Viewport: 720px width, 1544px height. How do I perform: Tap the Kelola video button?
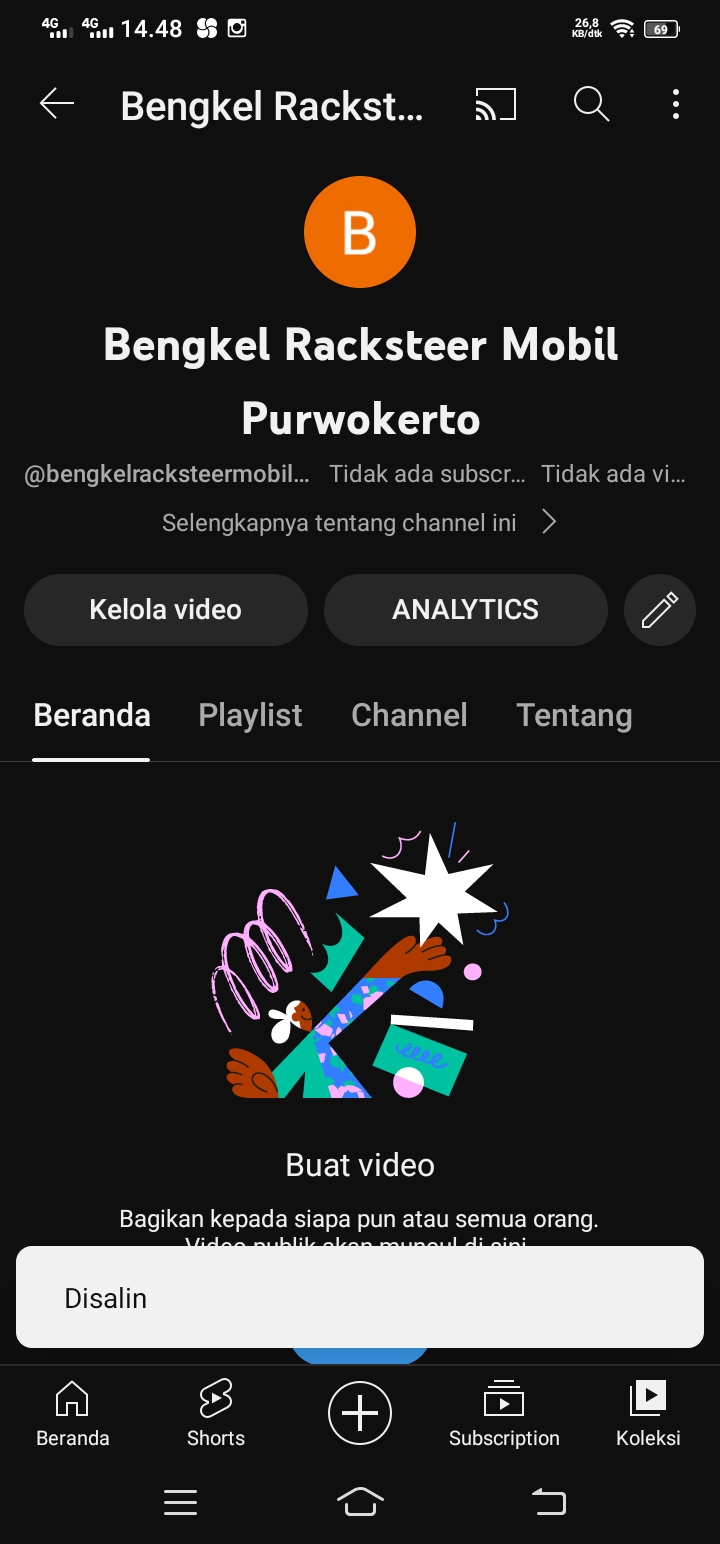pos(166,610)
